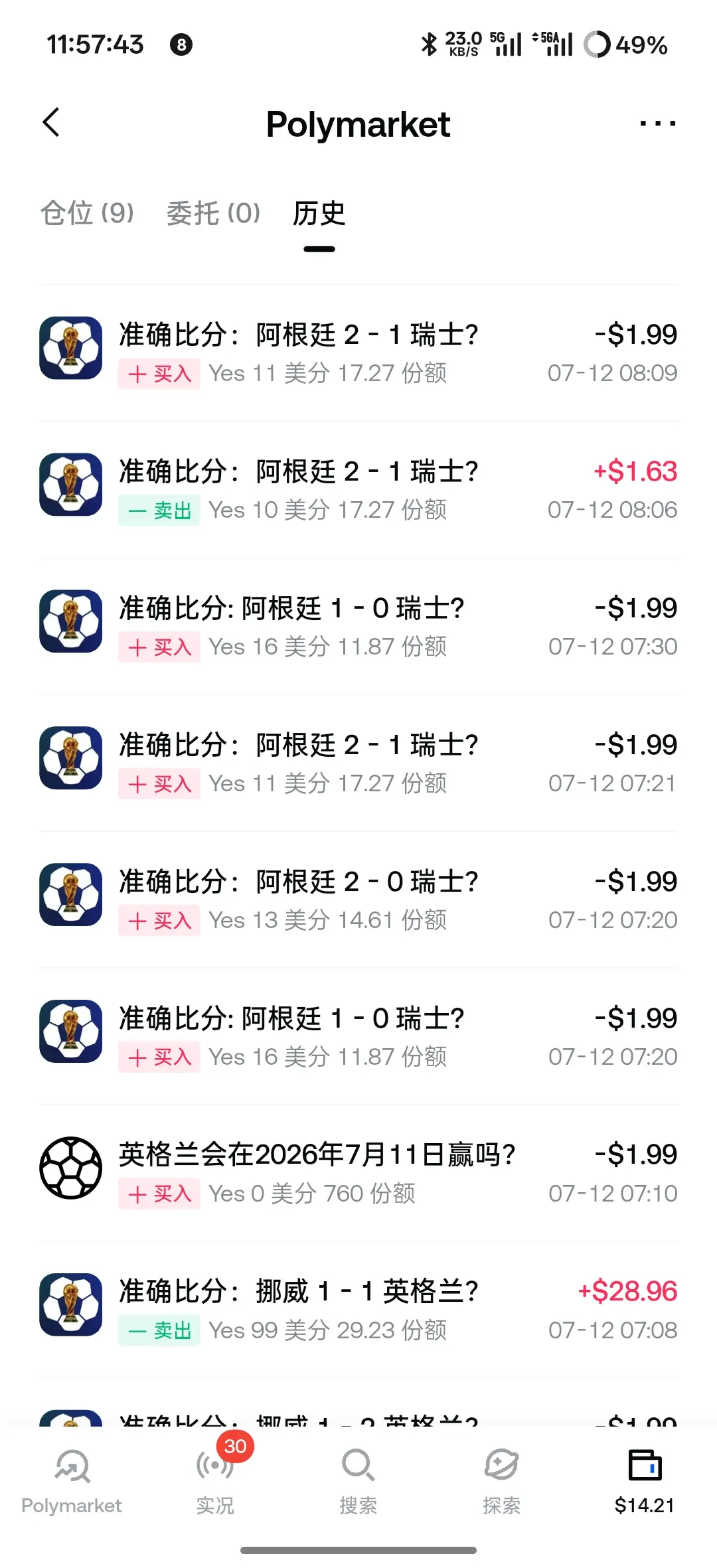
Task: Open the 阿根廷 1-0 瑞士 buy at 07:30
Action: [358, 626]
